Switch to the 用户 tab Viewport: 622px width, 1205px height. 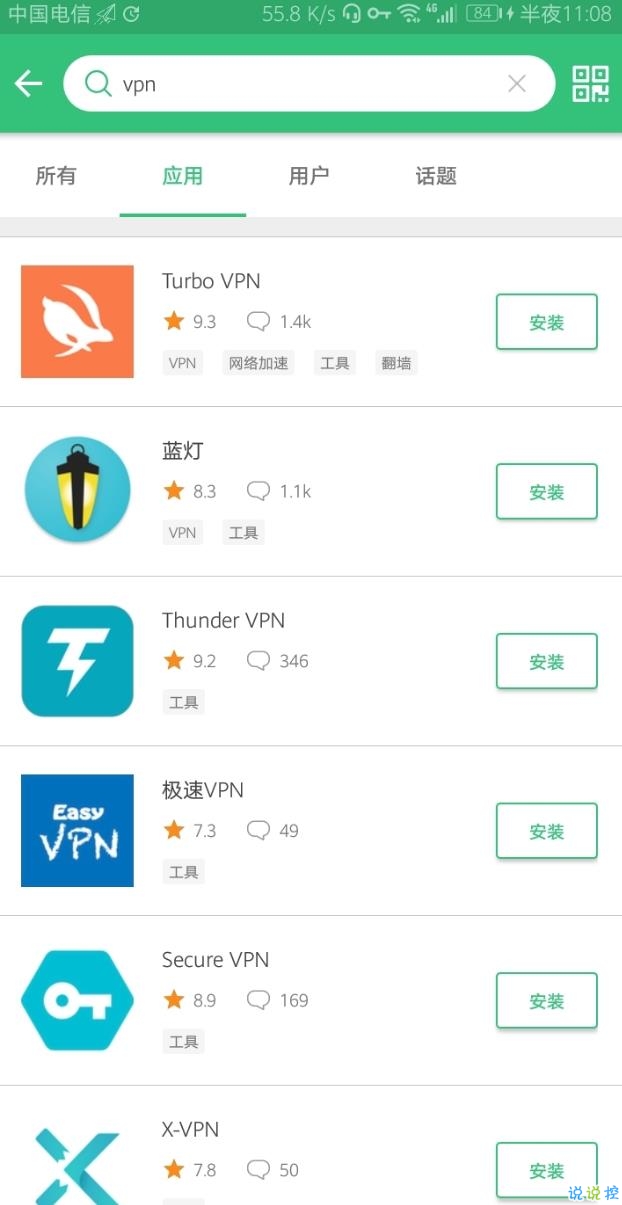pyautogui.click(x=309, y=176)
